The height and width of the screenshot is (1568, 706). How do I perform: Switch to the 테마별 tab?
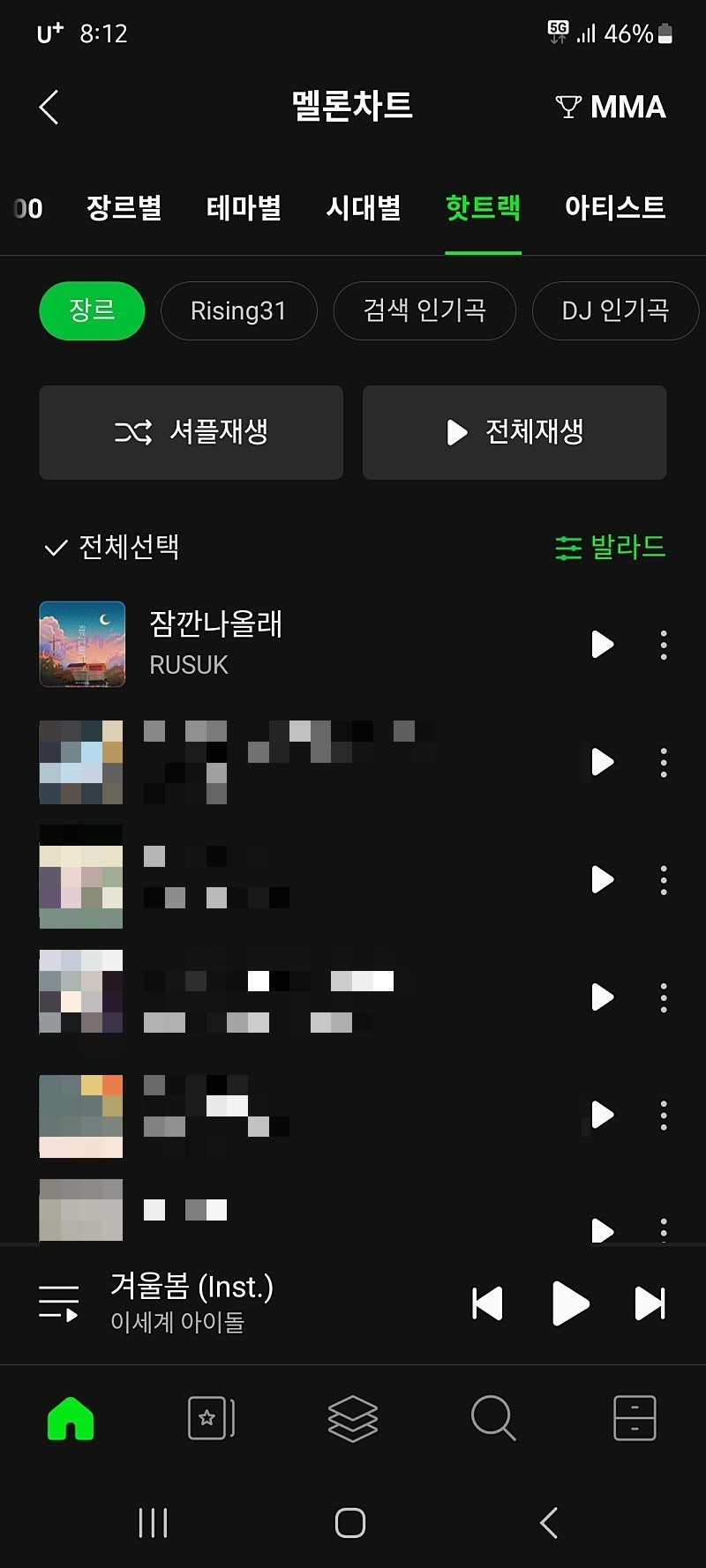pyautogui.click(x=244, y=208)
